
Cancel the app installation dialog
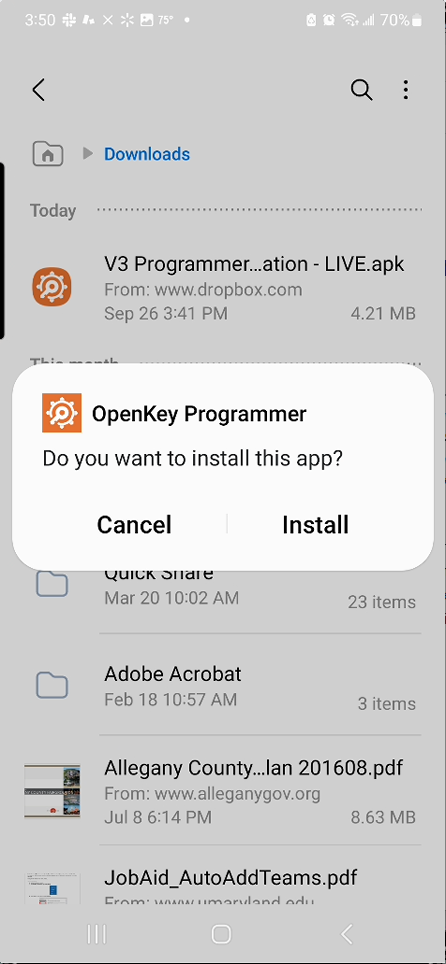coord(134,524)
